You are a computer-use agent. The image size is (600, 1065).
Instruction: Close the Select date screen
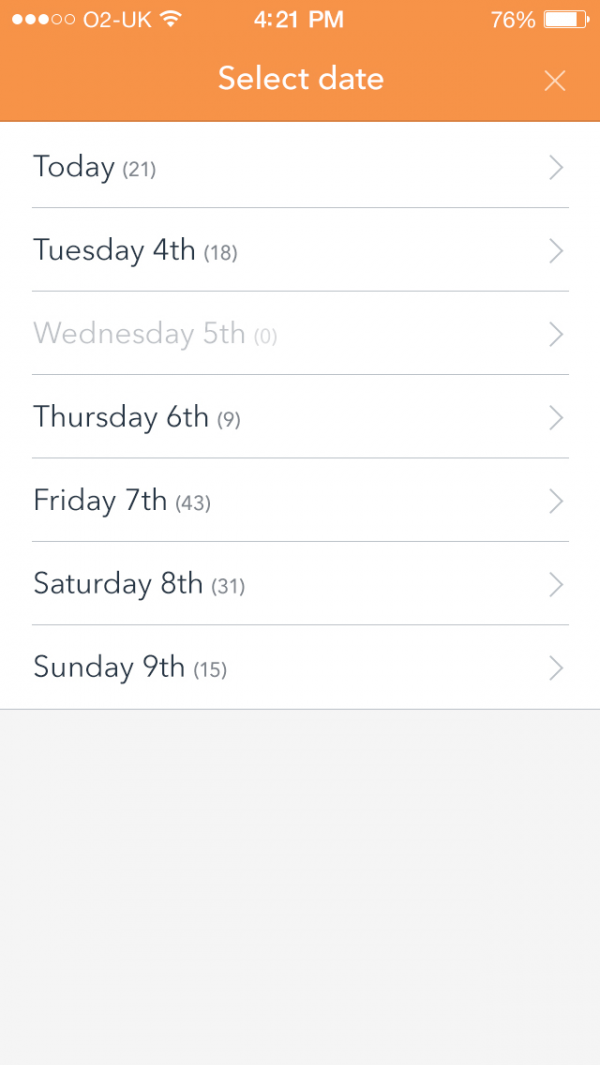click(554, 81)
